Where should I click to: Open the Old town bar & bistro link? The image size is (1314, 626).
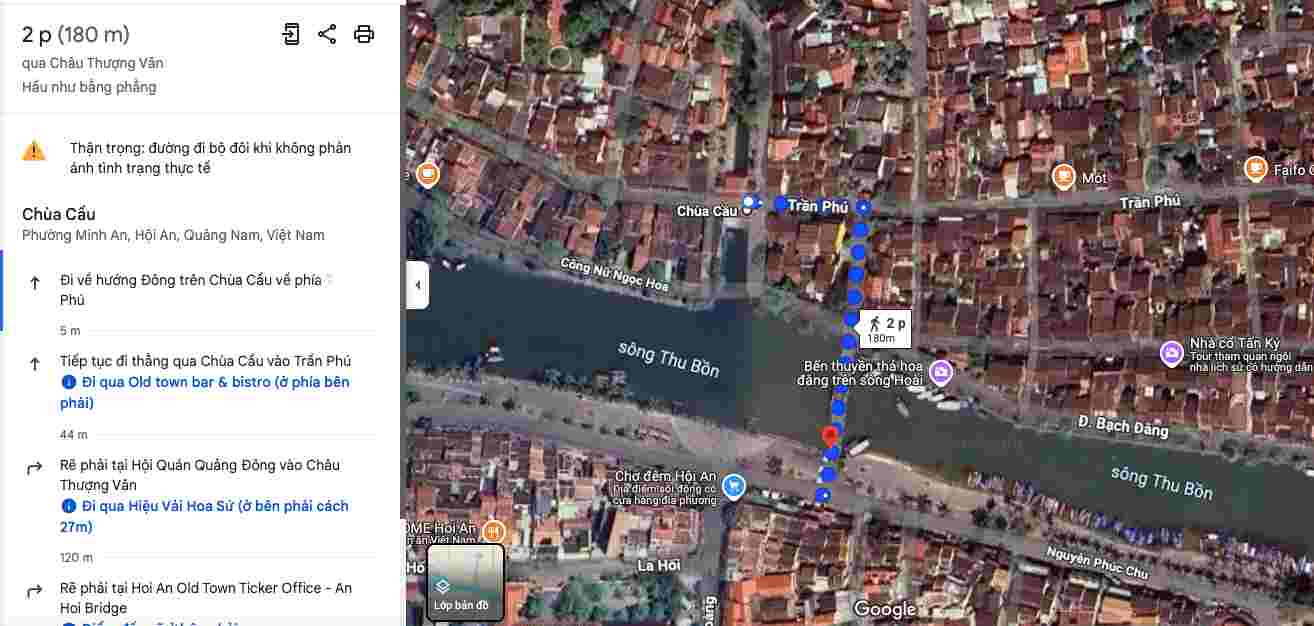pyautogui.click(x=205, y=392)
